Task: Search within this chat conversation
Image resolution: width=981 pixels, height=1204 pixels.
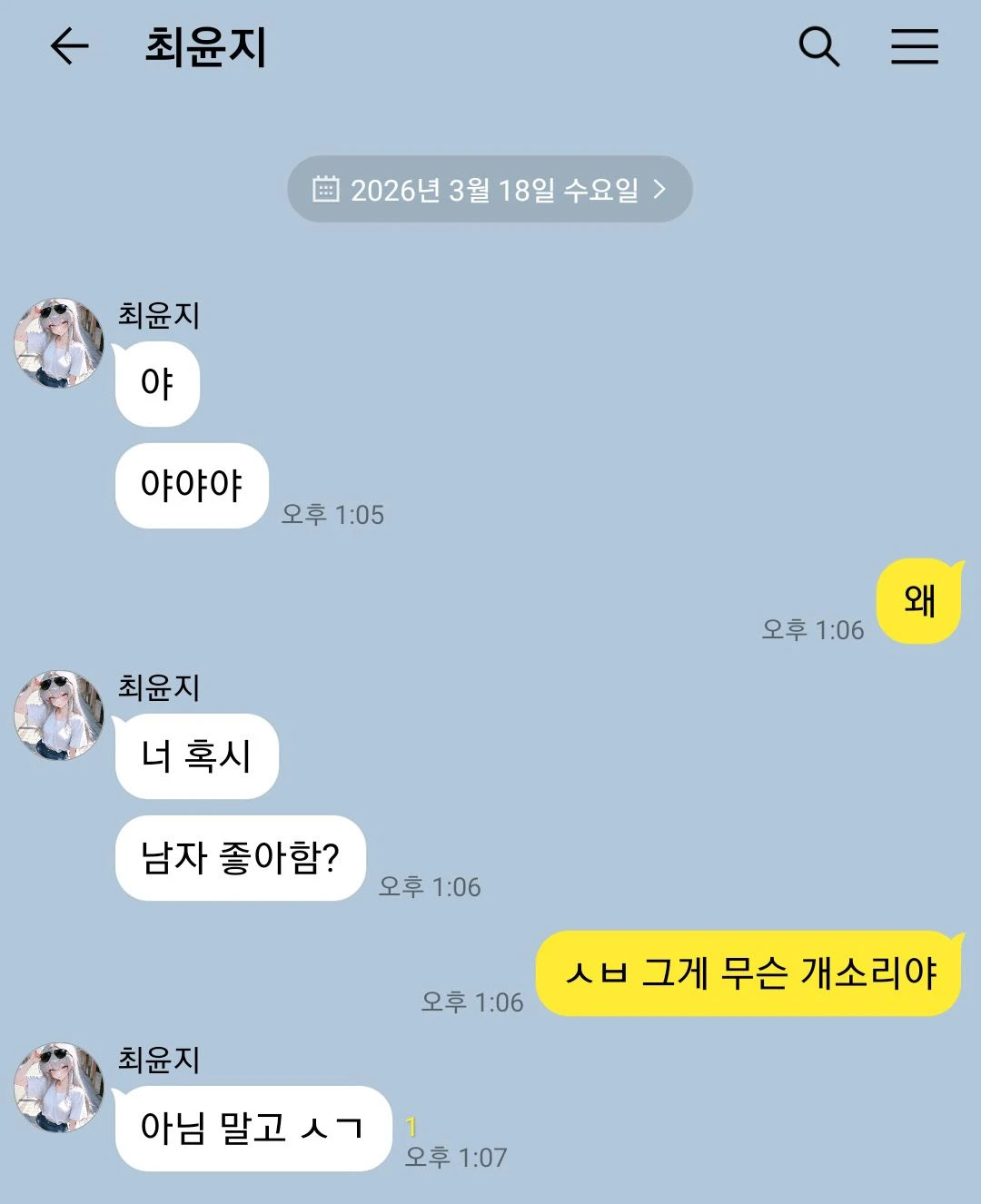Action: click(818, 46)
